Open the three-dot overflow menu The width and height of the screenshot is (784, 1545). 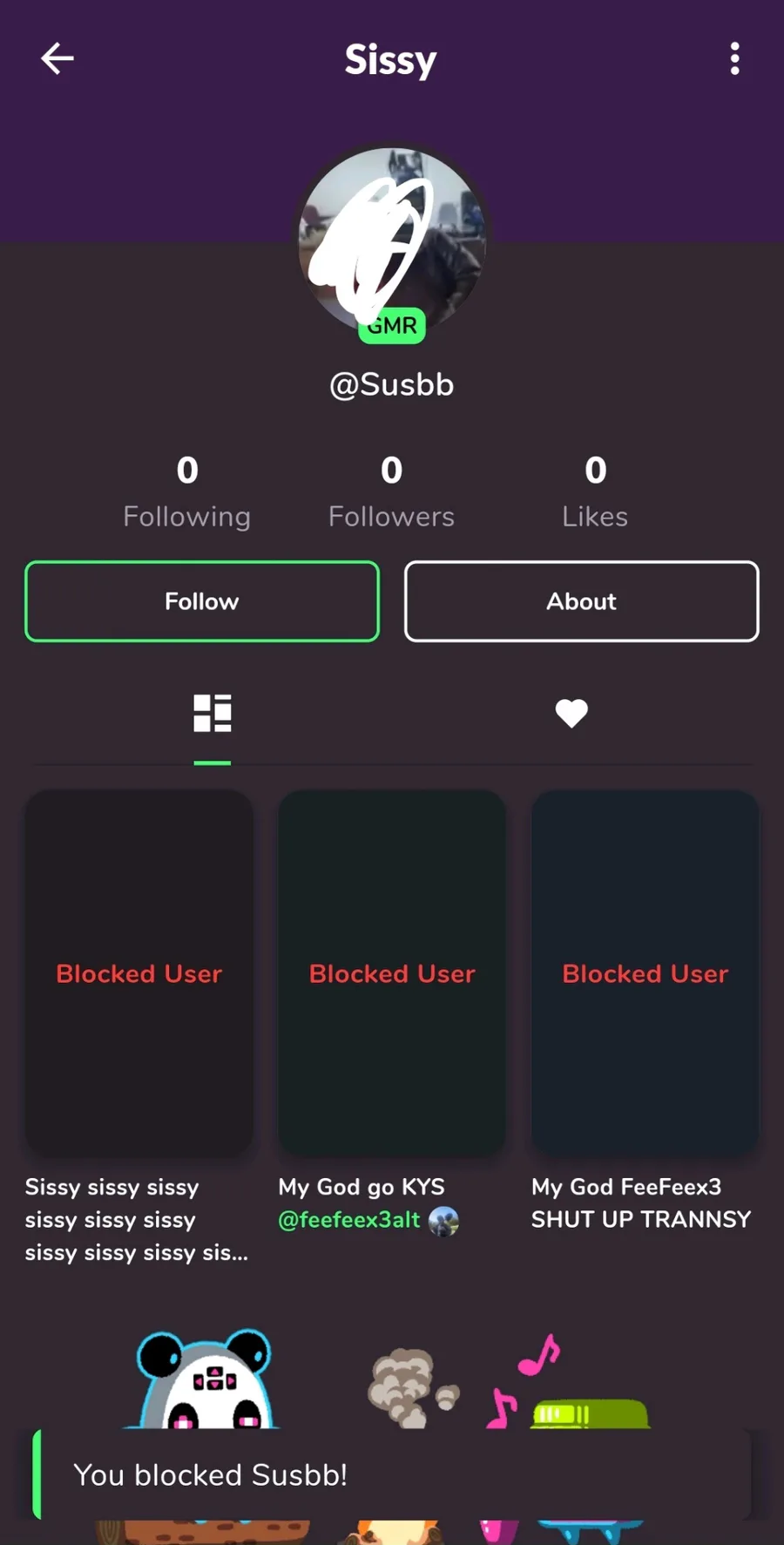click(734, 59)
